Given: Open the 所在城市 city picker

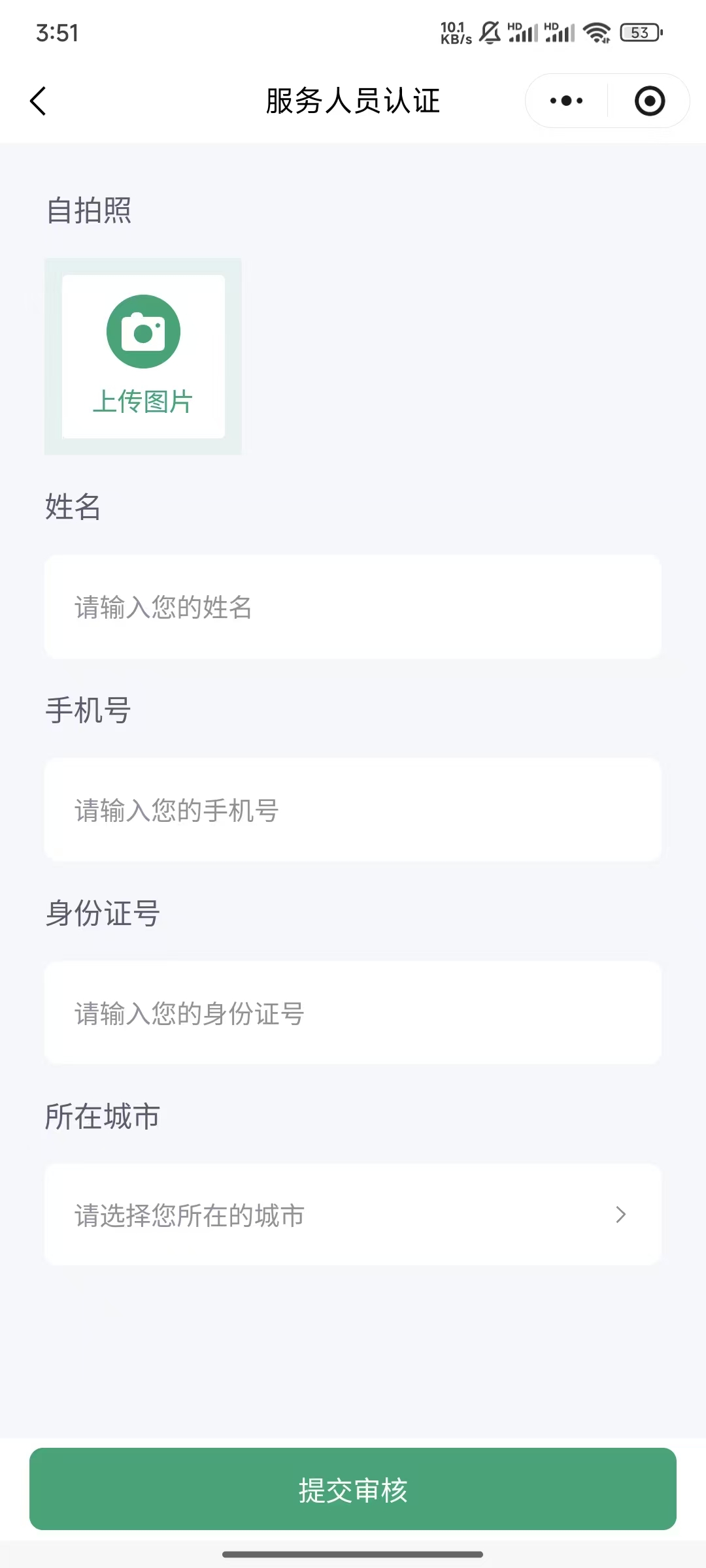Looking at the screenshot, I should [353, 1215].
